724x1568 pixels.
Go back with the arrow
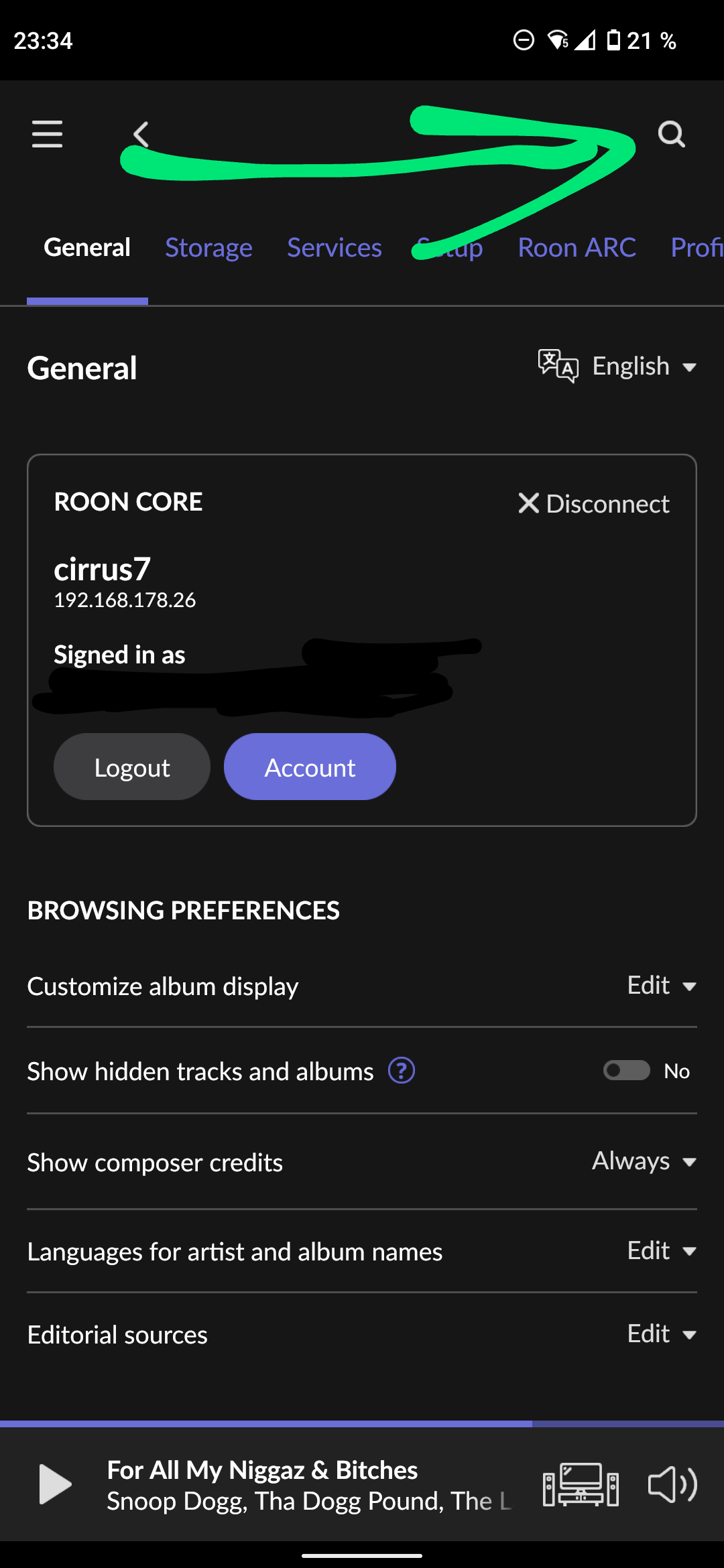click(x=141, y=134)
